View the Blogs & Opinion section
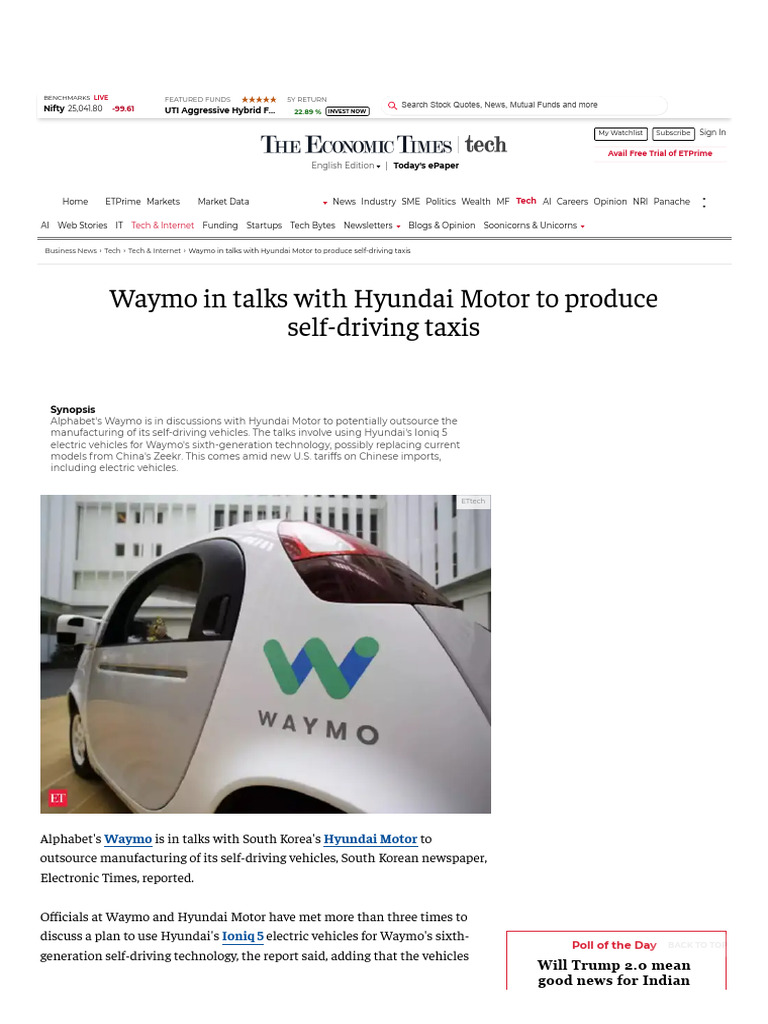The image size is (768, 1024). (442, 226)
